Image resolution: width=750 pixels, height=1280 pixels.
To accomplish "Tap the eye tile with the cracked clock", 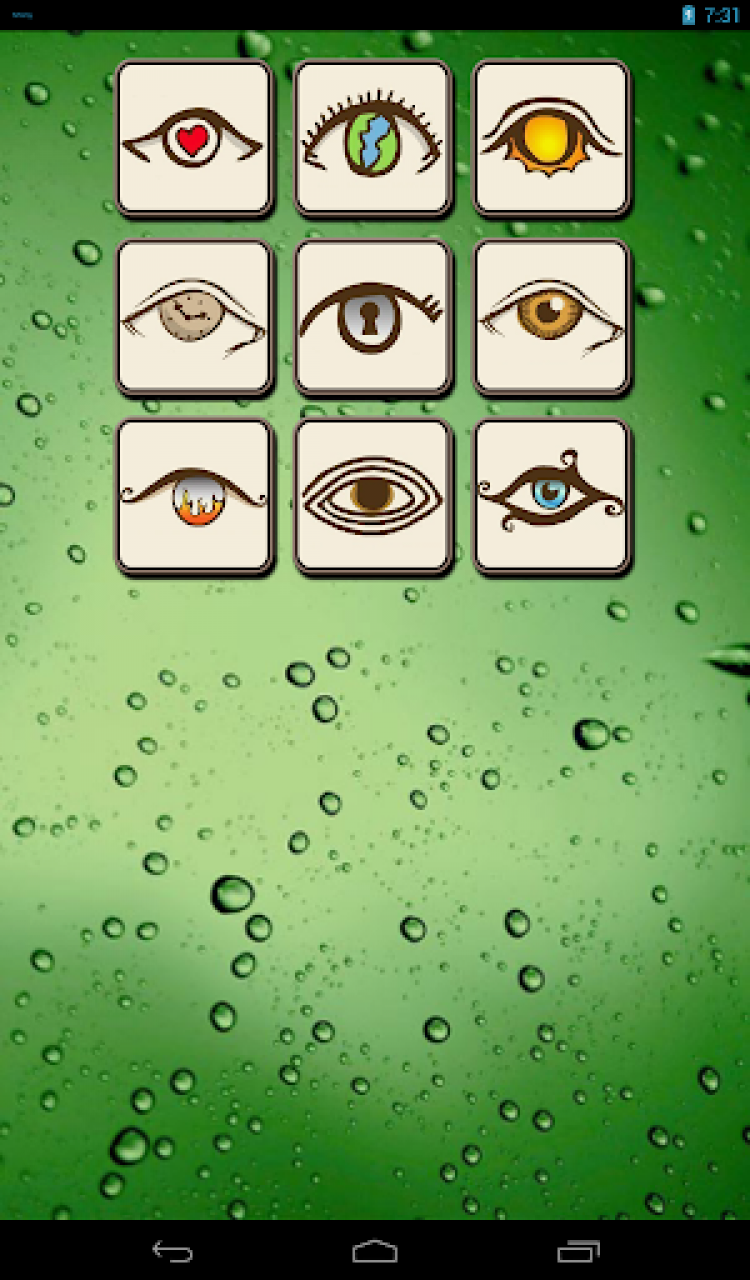I will (194, 317).
